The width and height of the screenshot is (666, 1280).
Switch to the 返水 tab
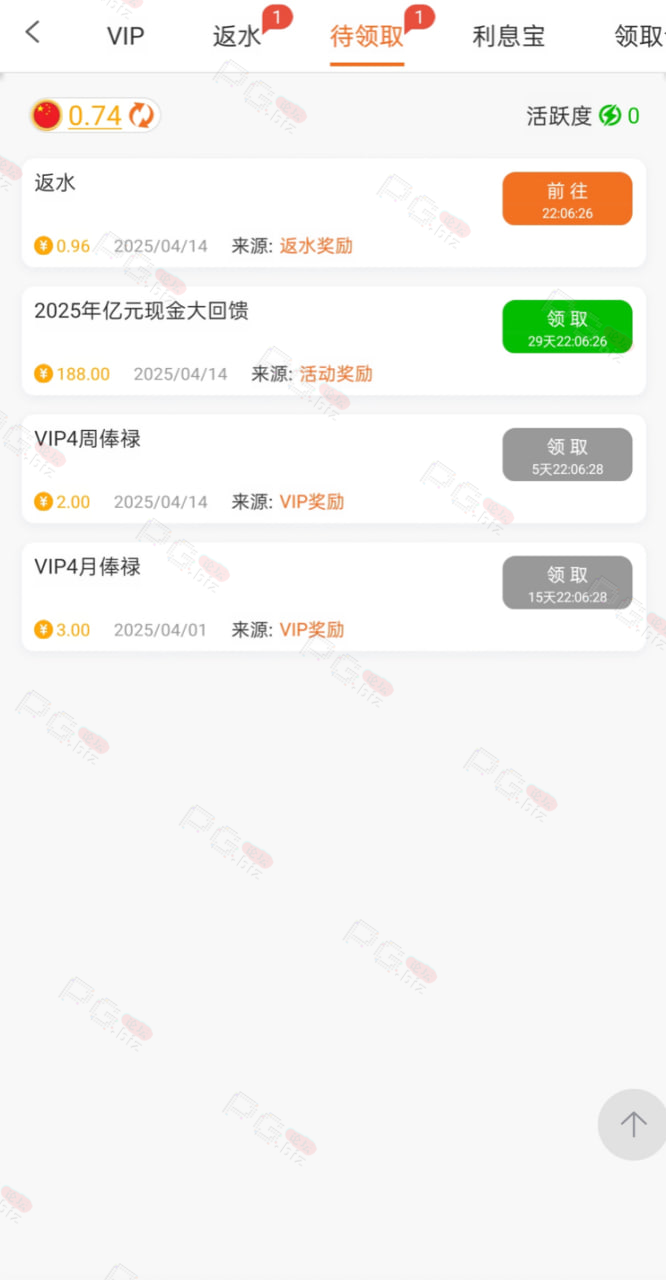(237, 37)
